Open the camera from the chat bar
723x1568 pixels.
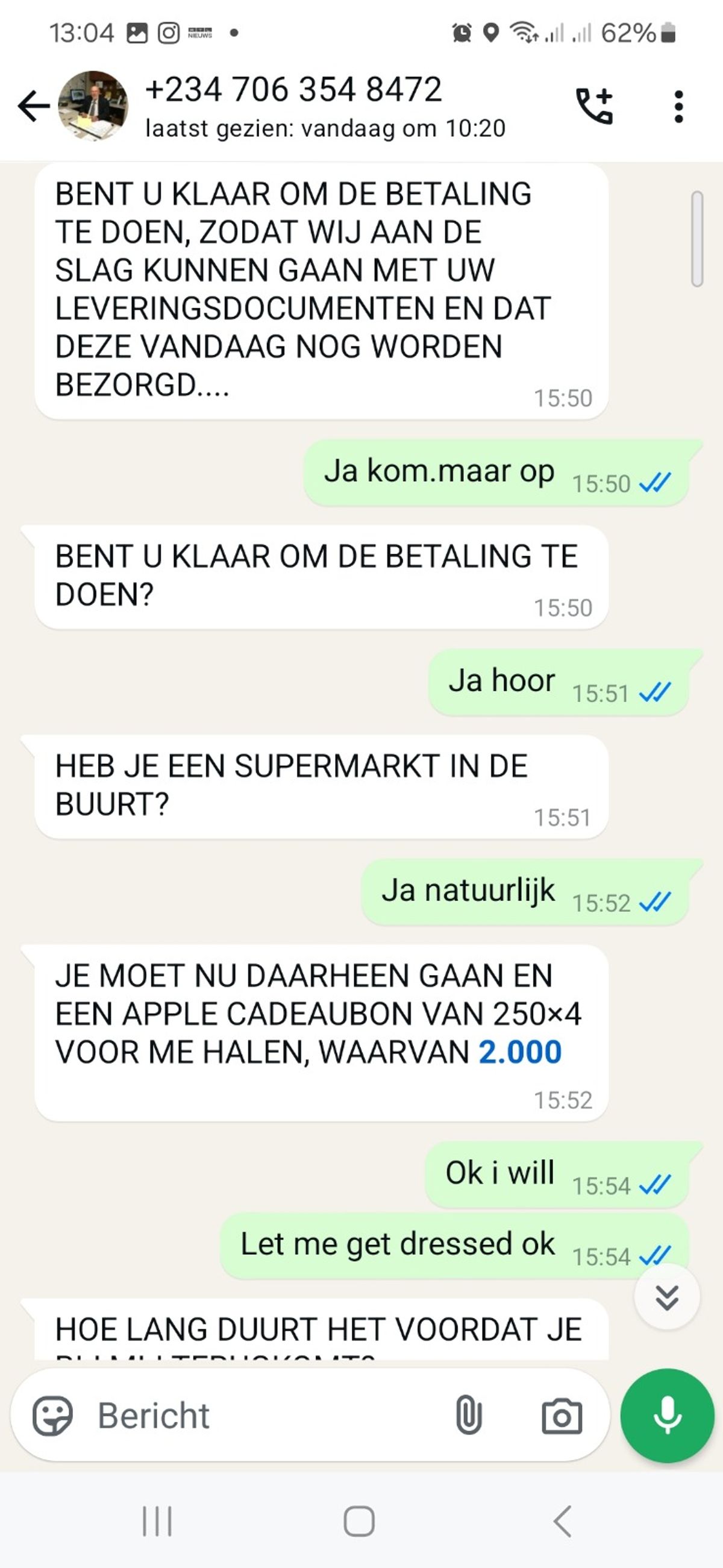pyautogui.click(x=562, y=1416)
